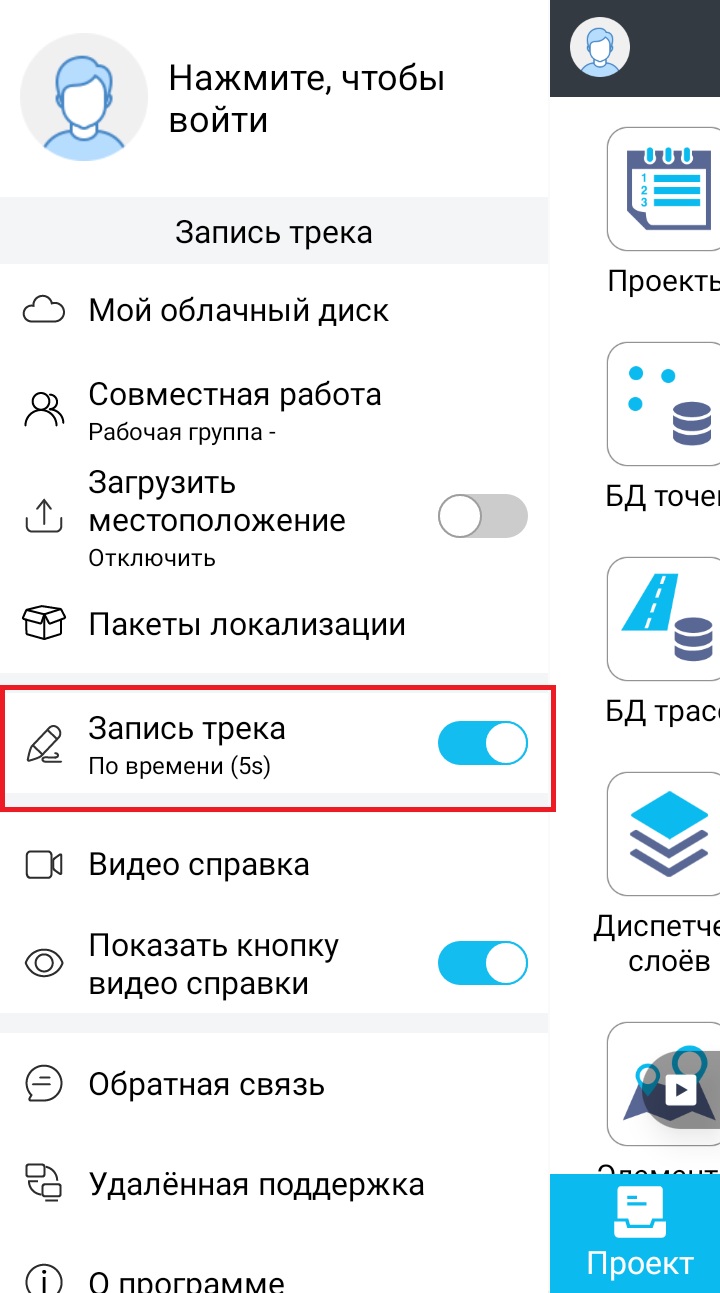Image resolution: width=720 pixels, height=1293 pixels.
Task: Tap the profile avatar to log in
Action: (84, 98)
